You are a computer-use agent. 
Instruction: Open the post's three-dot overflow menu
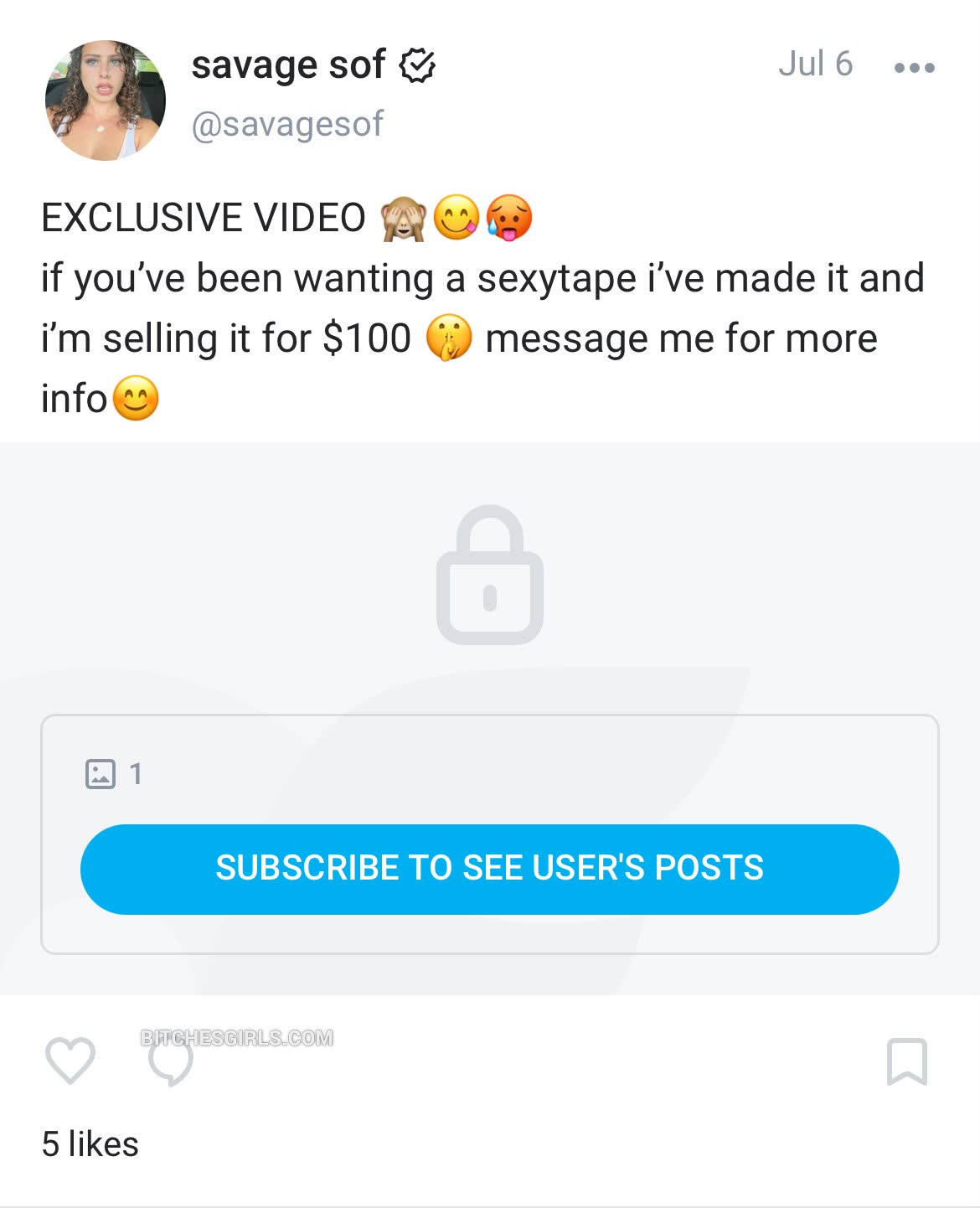tap(914, 67)
